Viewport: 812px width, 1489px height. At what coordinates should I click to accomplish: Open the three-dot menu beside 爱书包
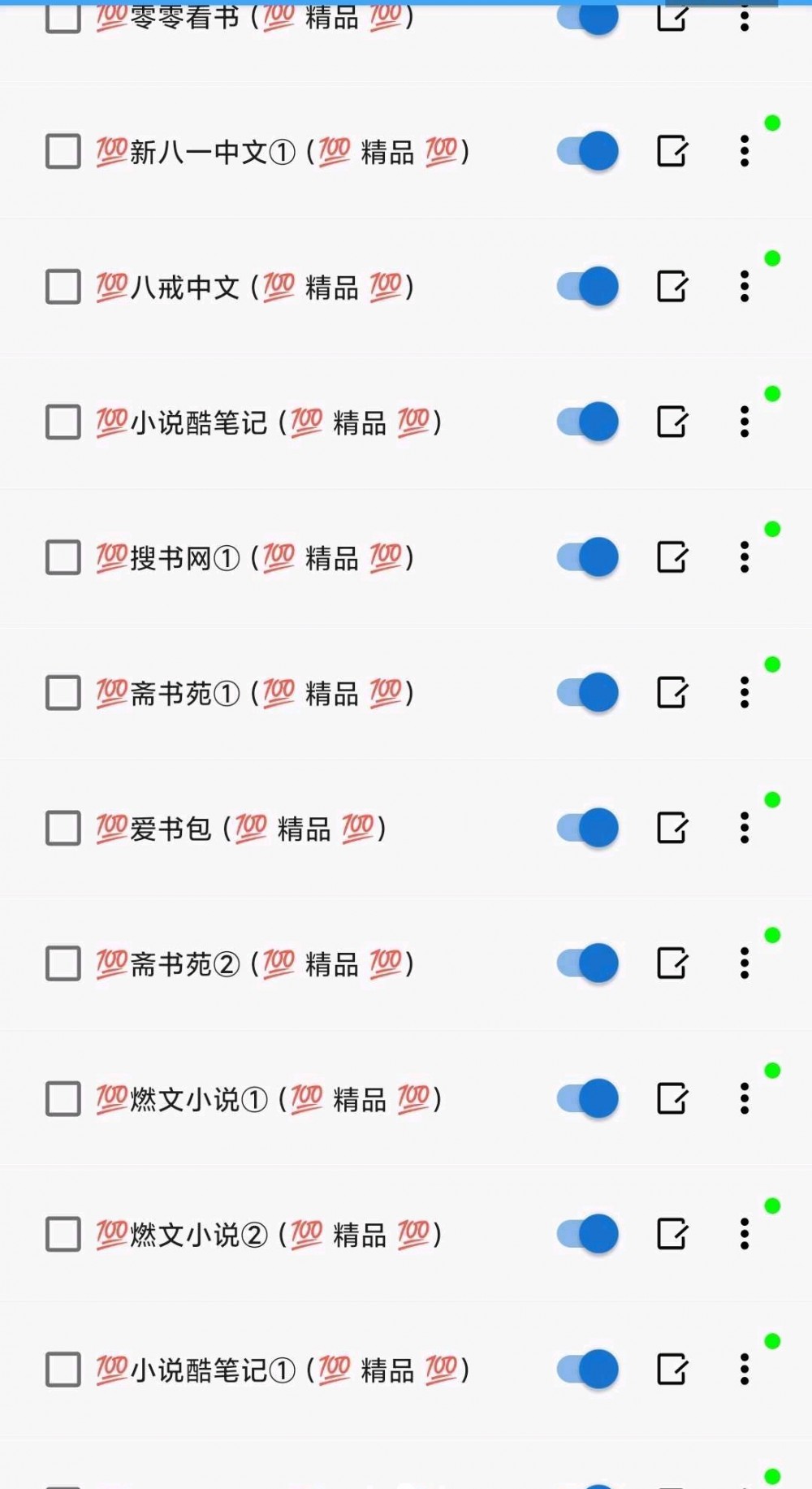pos(745,828)
